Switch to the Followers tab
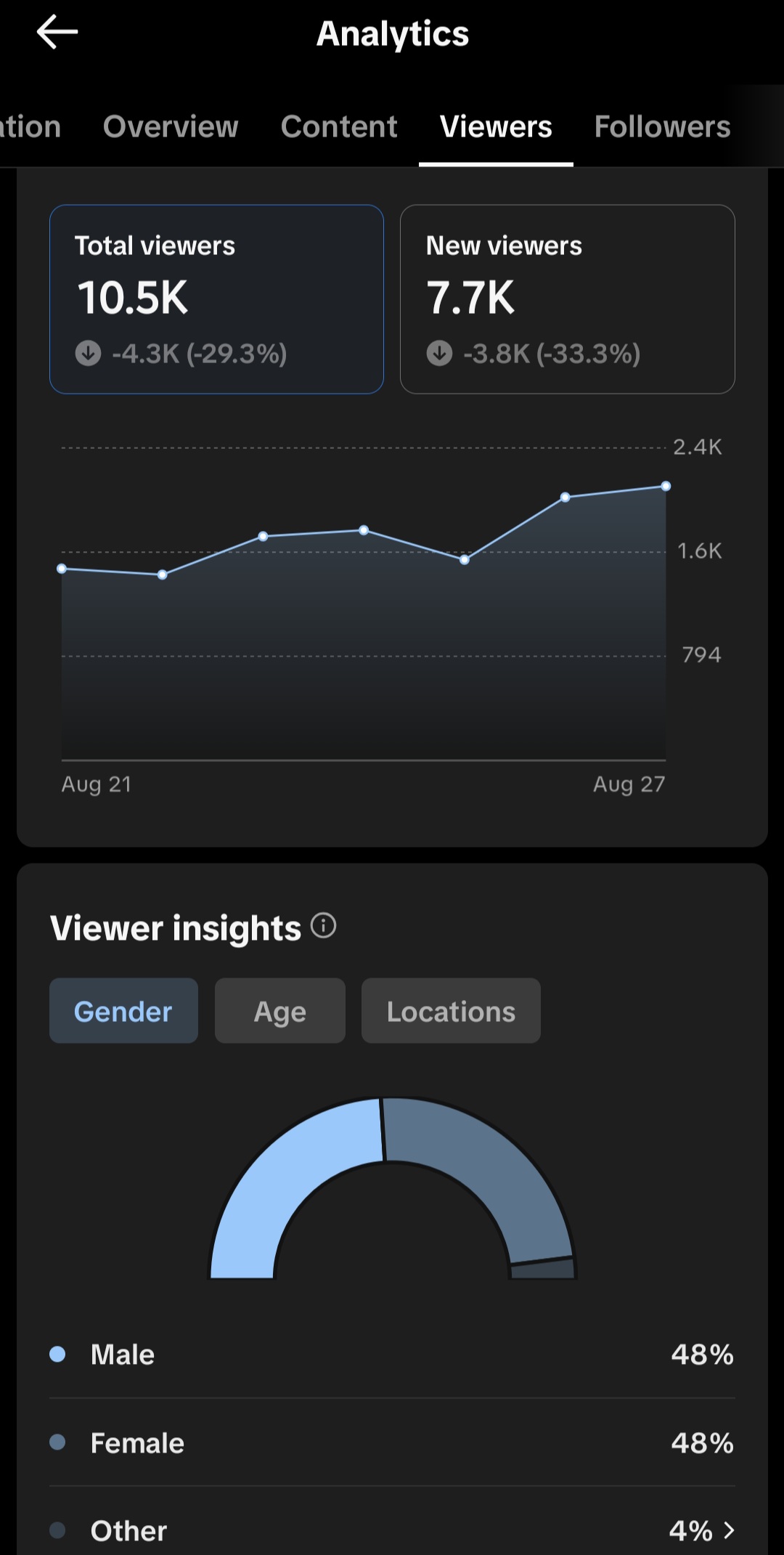Viewport: 784px width, 1555px height. (x=662, y=126)
